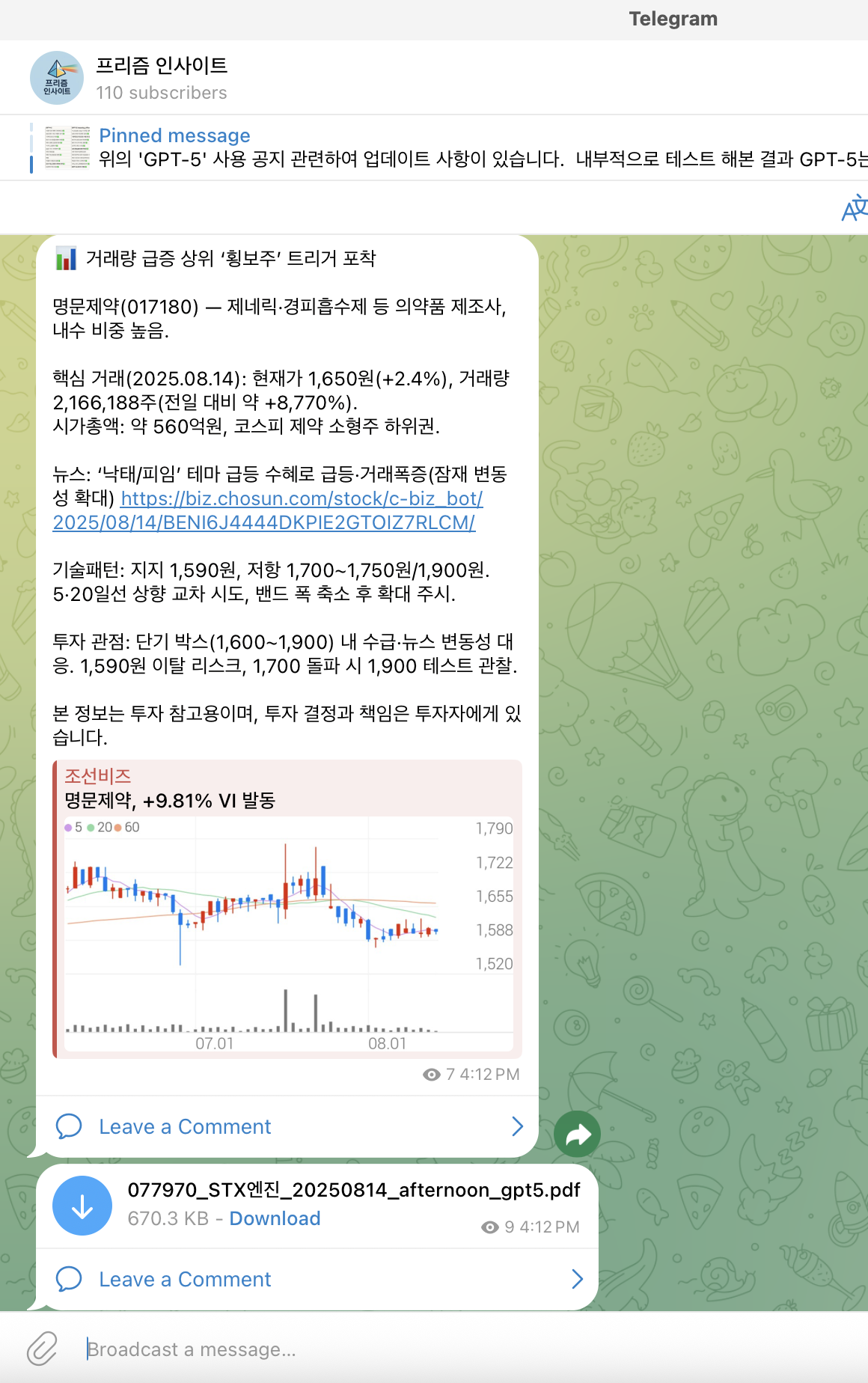Tap the Download link for the PDF

(x=275, y=1218)
